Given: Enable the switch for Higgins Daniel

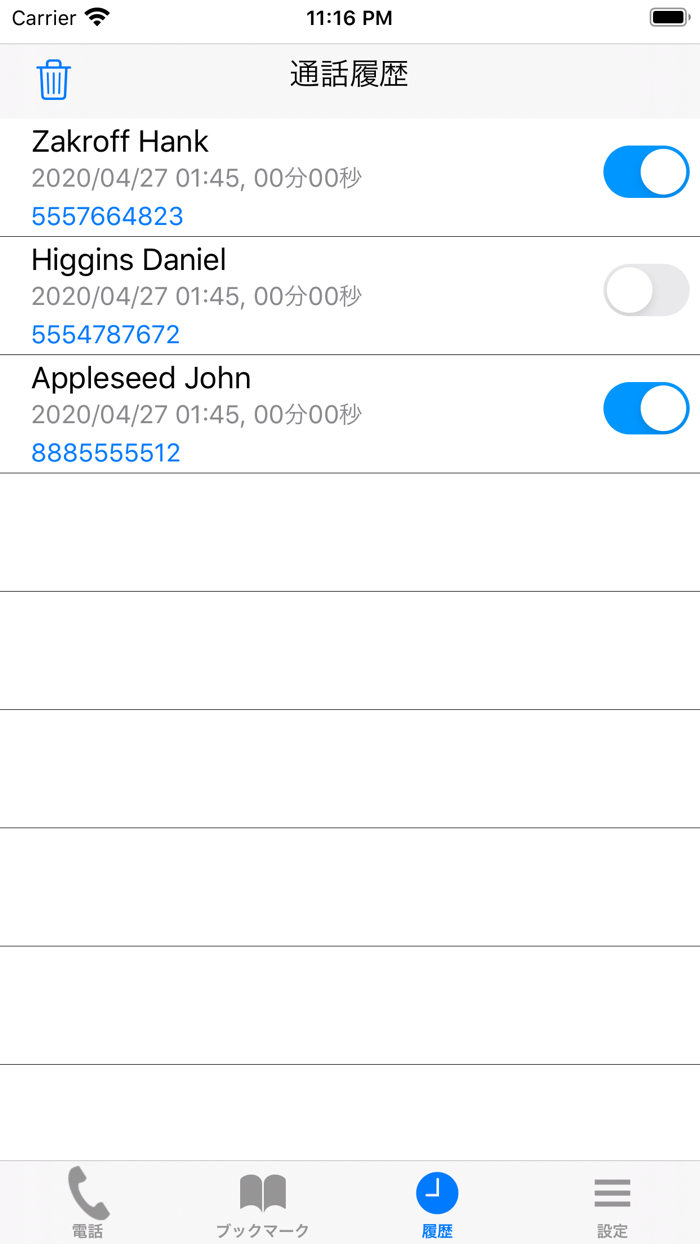Looking at the screenshot, I should (646, 290).
